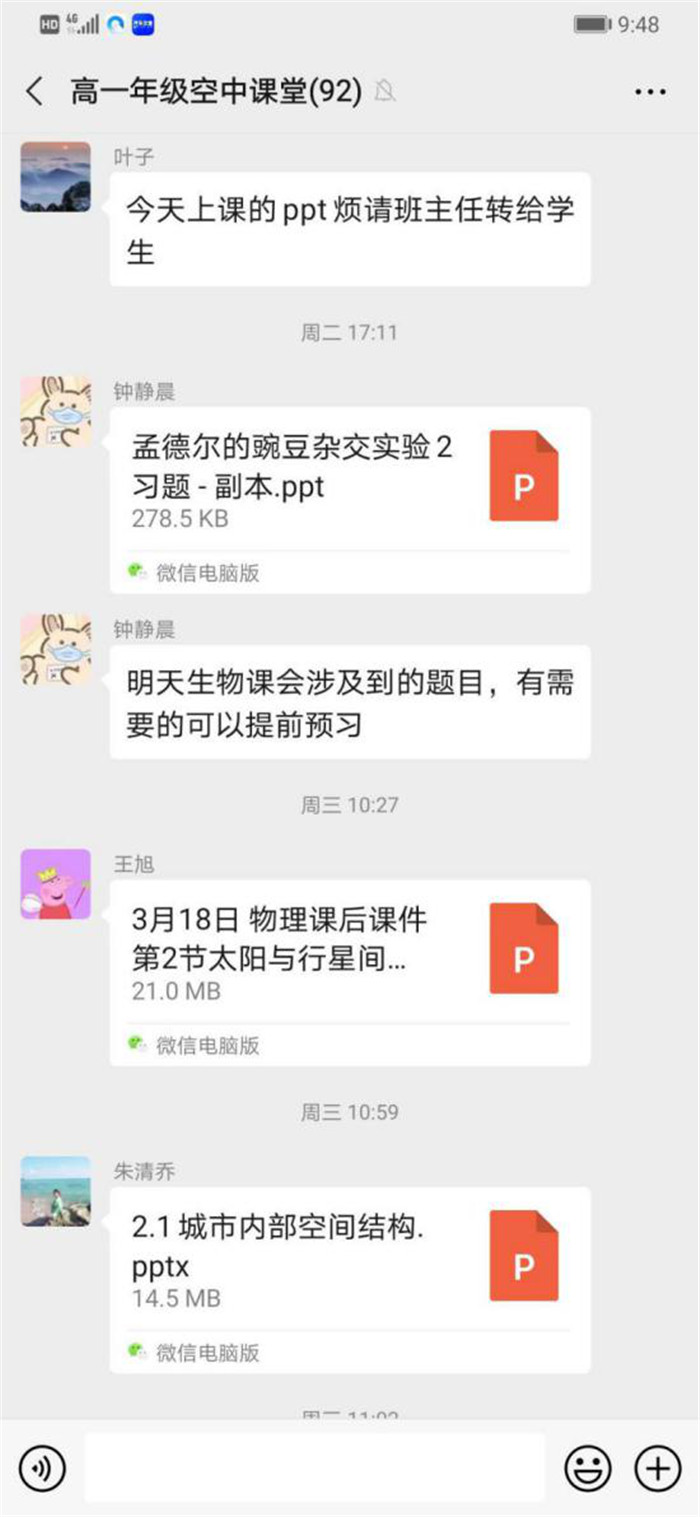Viewport: 700px width, 1517px height.
Task: Open 2.1 城市内部空间结构.pptx file
Action: [350, 1260]
